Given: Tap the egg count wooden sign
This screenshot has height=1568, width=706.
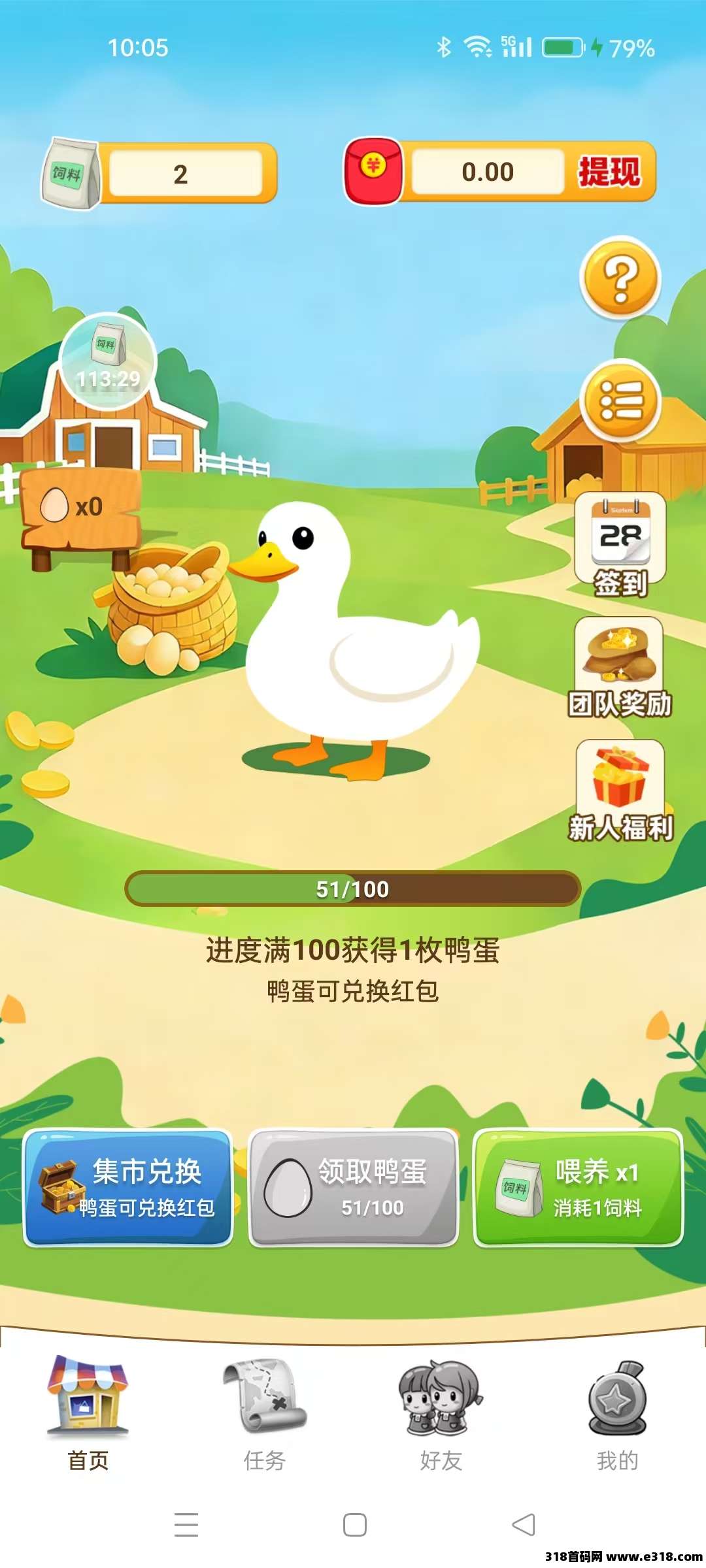Looking at the screenshot, I should [80, 507].
